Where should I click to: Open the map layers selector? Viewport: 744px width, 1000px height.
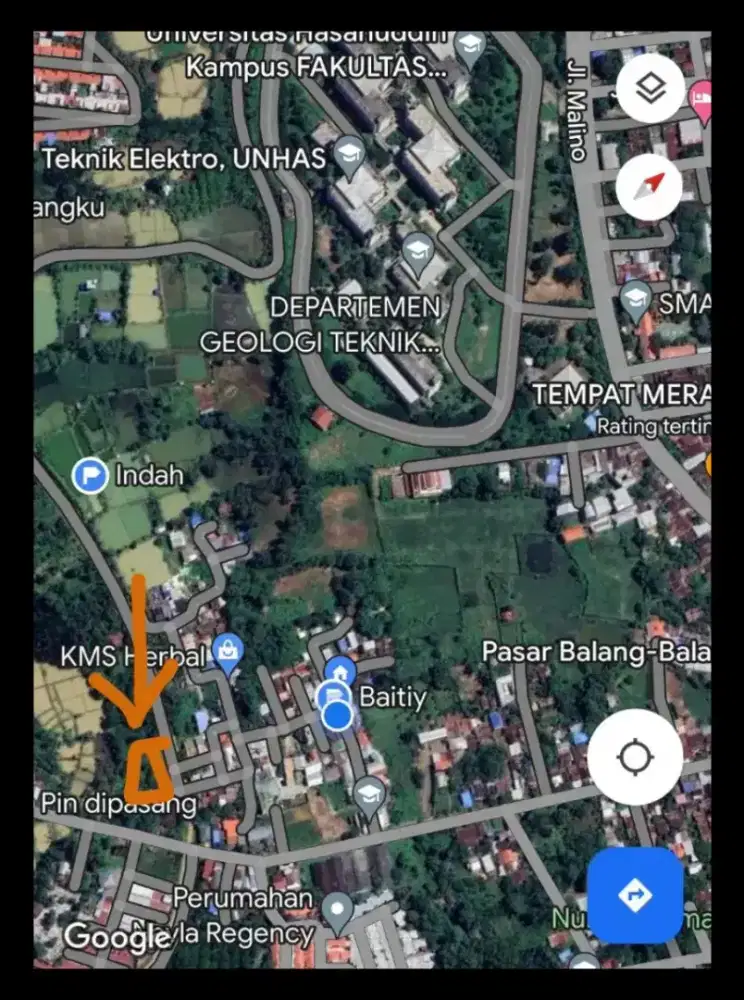coord(650,90)
